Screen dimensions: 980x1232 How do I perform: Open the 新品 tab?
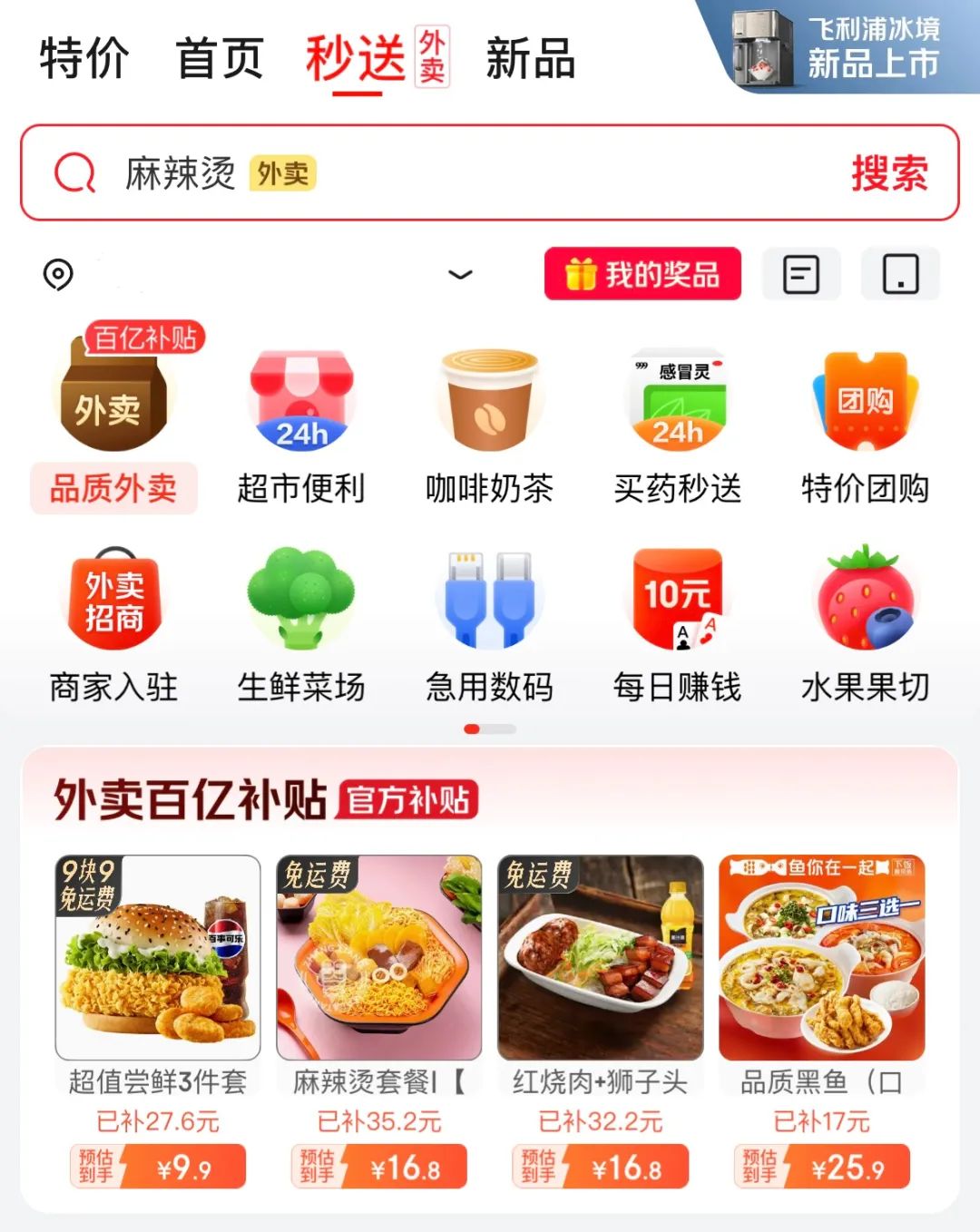[531, 59]
